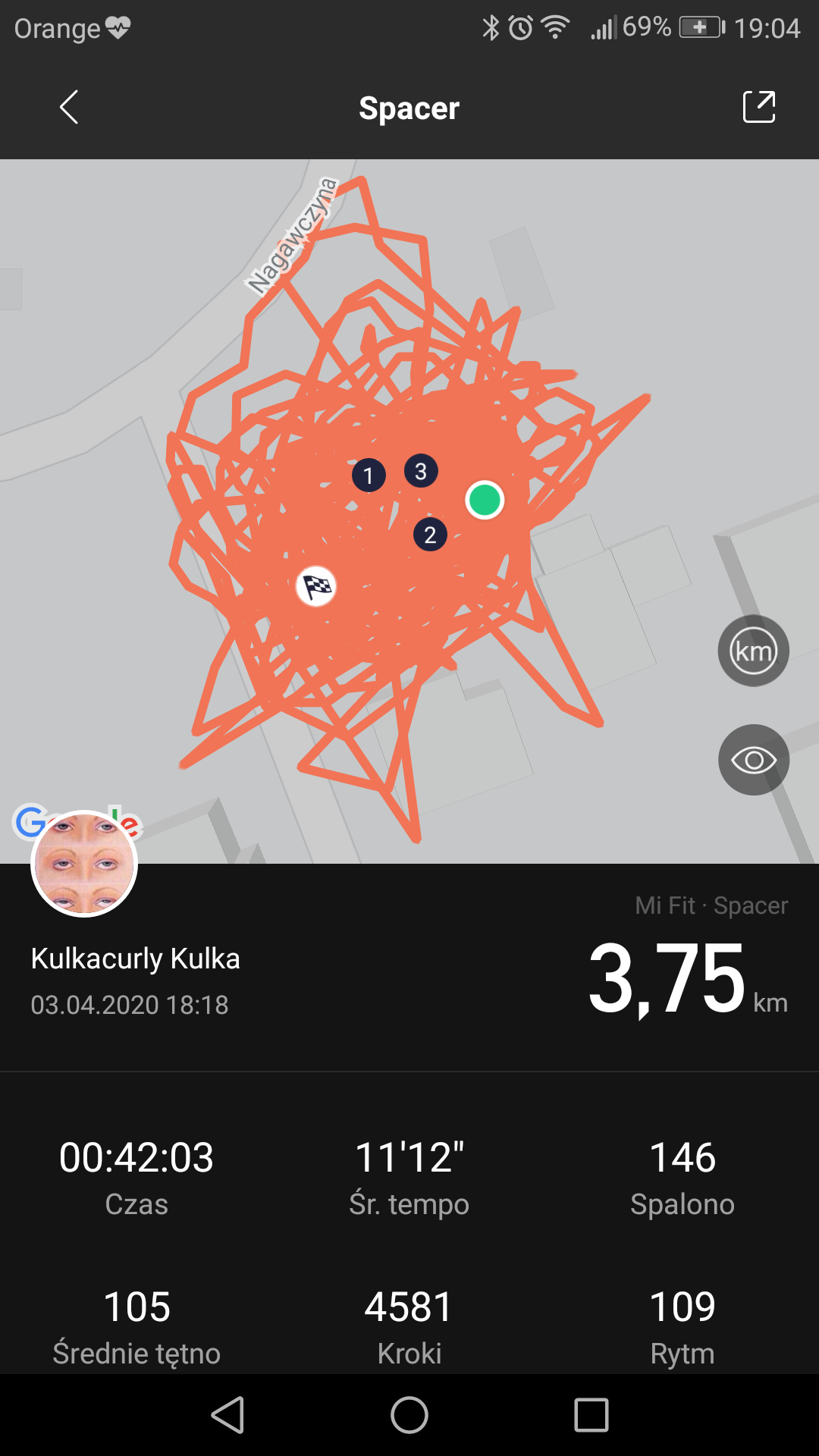The image size is (819, 1456).
Task: Share this walk activity
Action: pyautogui.click(x=758, y=107)
